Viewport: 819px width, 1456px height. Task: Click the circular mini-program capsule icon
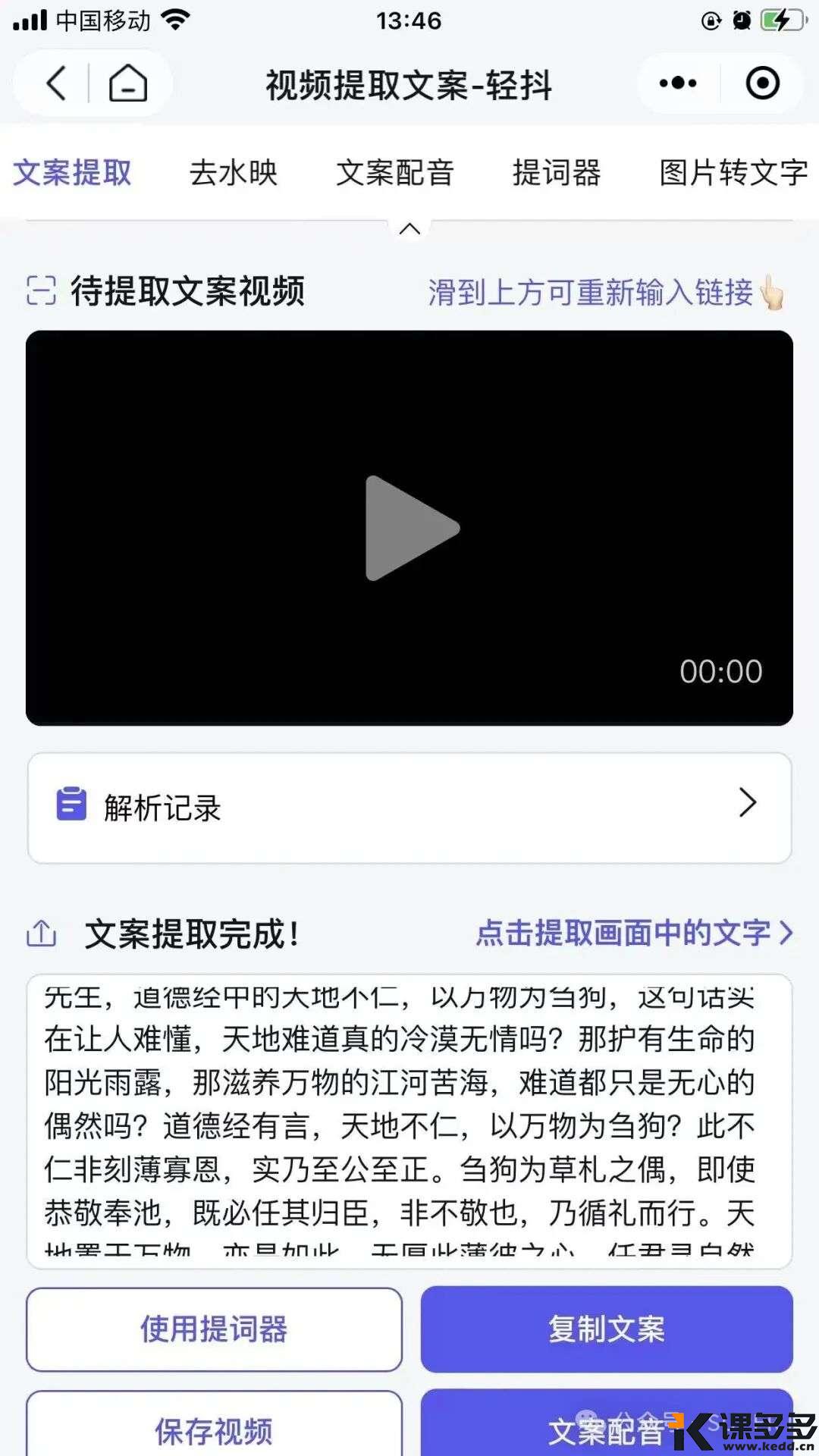[763, 83]
